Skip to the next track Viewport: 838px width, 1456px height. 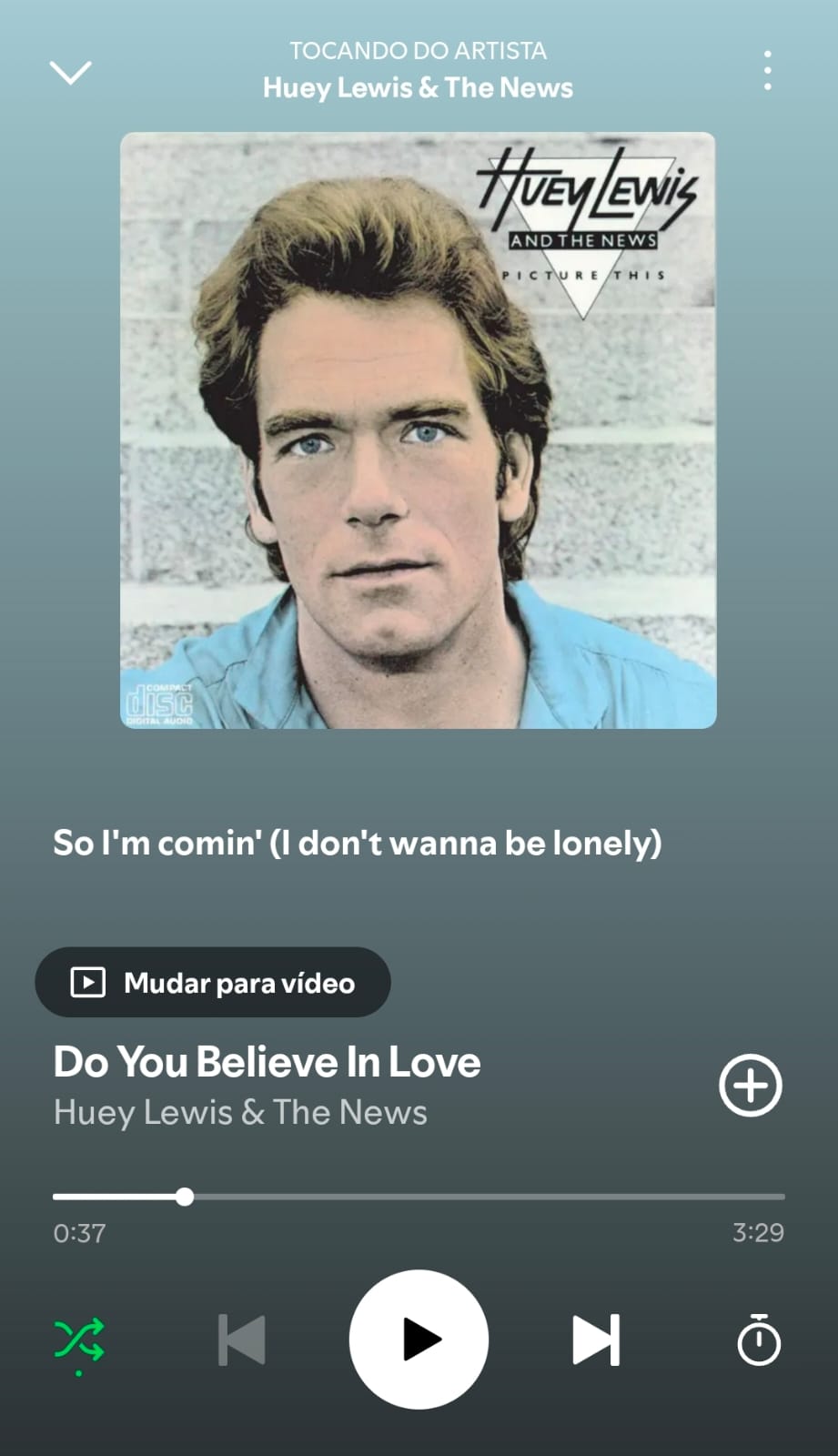[596, 1340]
